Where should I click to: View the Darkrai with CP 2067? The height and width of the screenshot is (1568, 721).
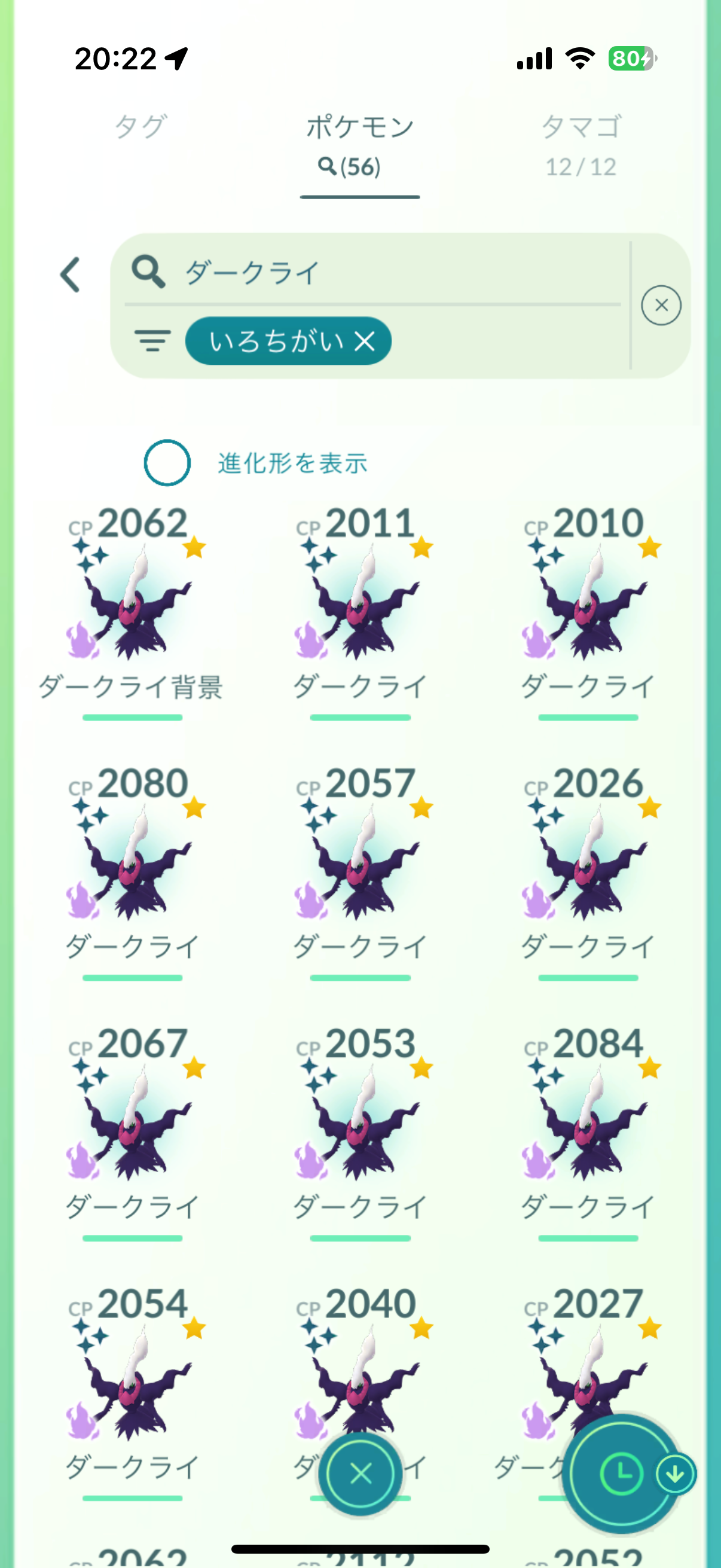132,1122
